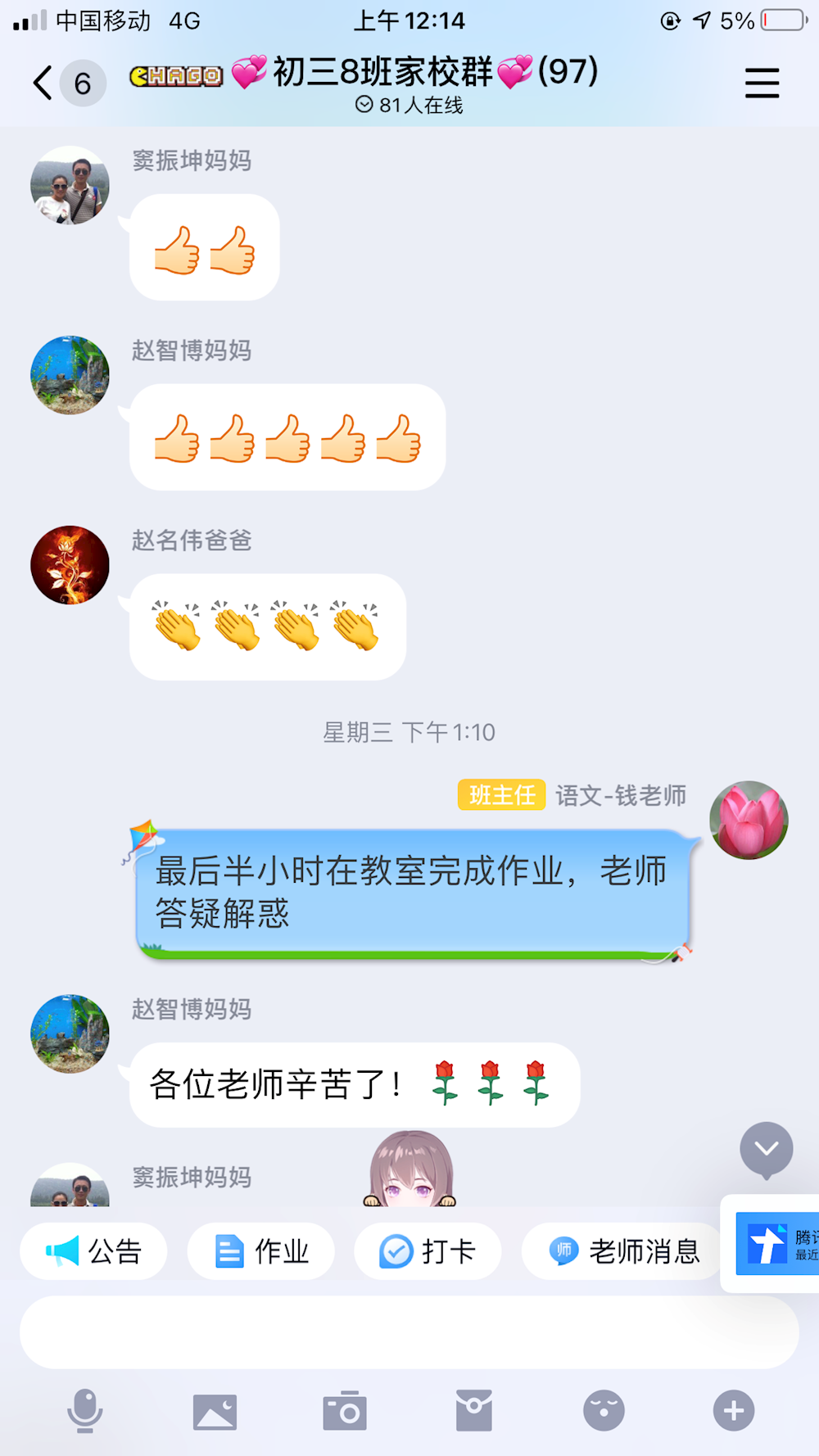The height and width of the screenshot is (1456, 819).
Task: View 老师消息 teacher messages
Action: pyautogui.click(x=623, y=1251)
